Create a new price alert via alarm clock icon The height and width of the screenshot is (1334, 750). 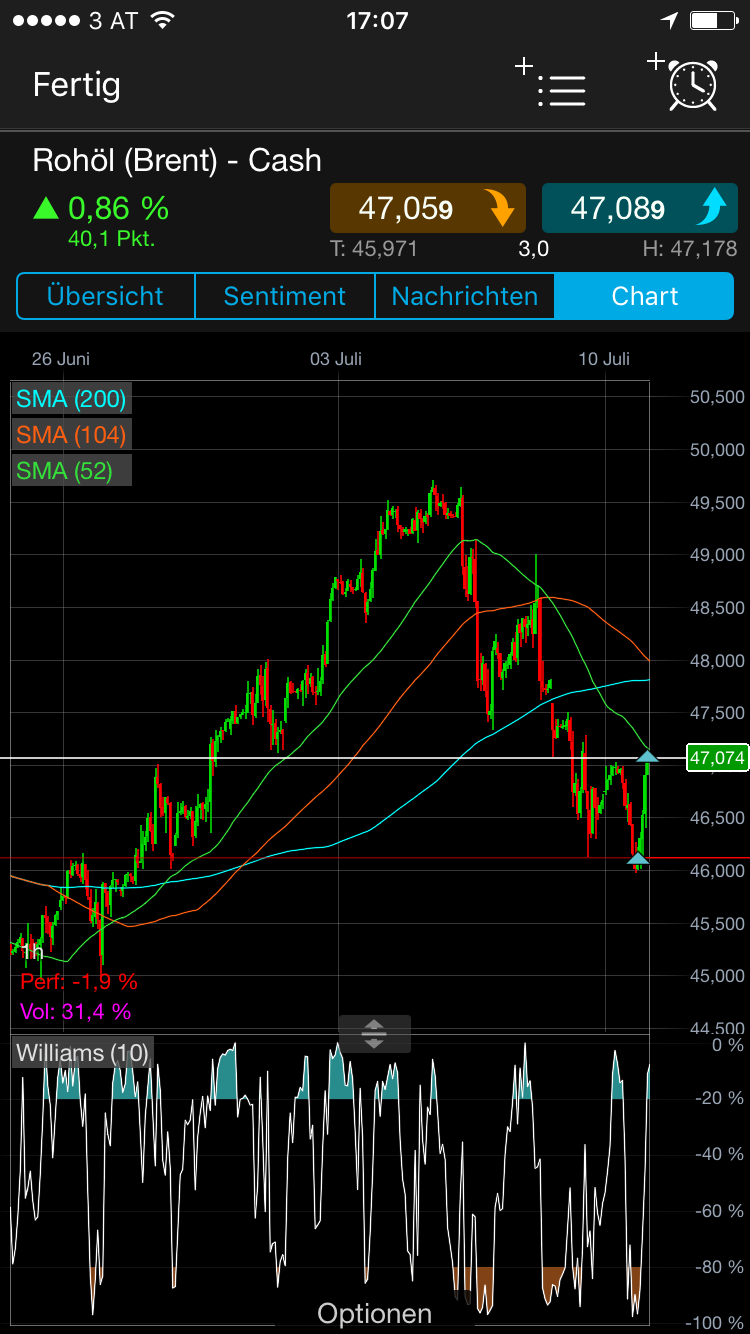pyautogui.click(x=692, y=89)
